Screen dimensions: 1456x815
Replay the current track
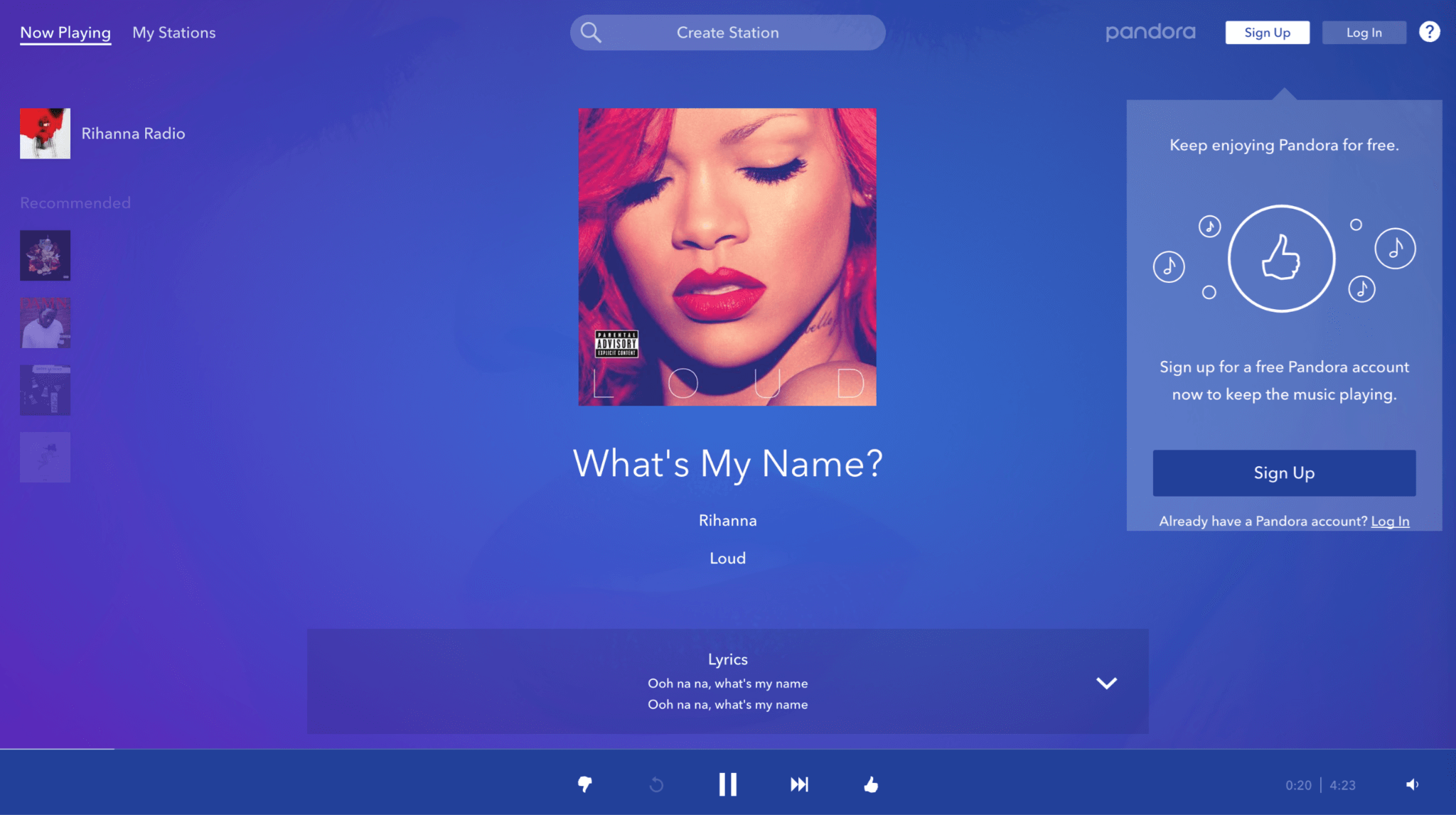point(656,784)
